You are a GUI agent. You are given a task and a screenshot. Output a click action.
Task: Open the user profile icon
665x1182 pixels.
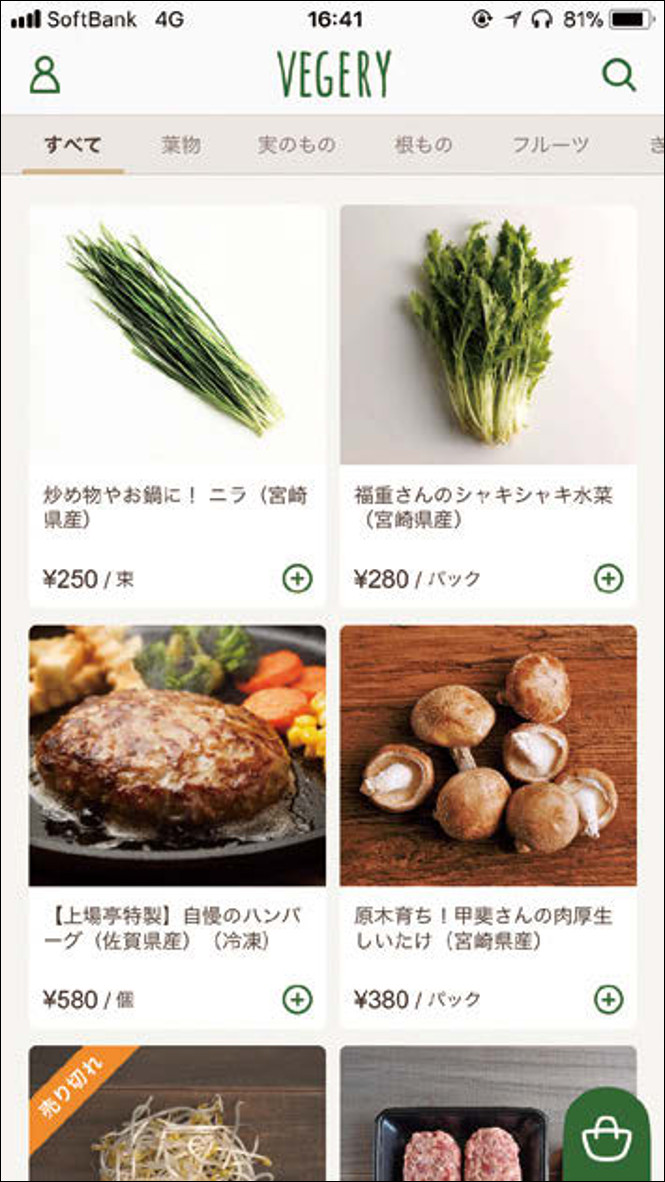(x=45, y=76)
